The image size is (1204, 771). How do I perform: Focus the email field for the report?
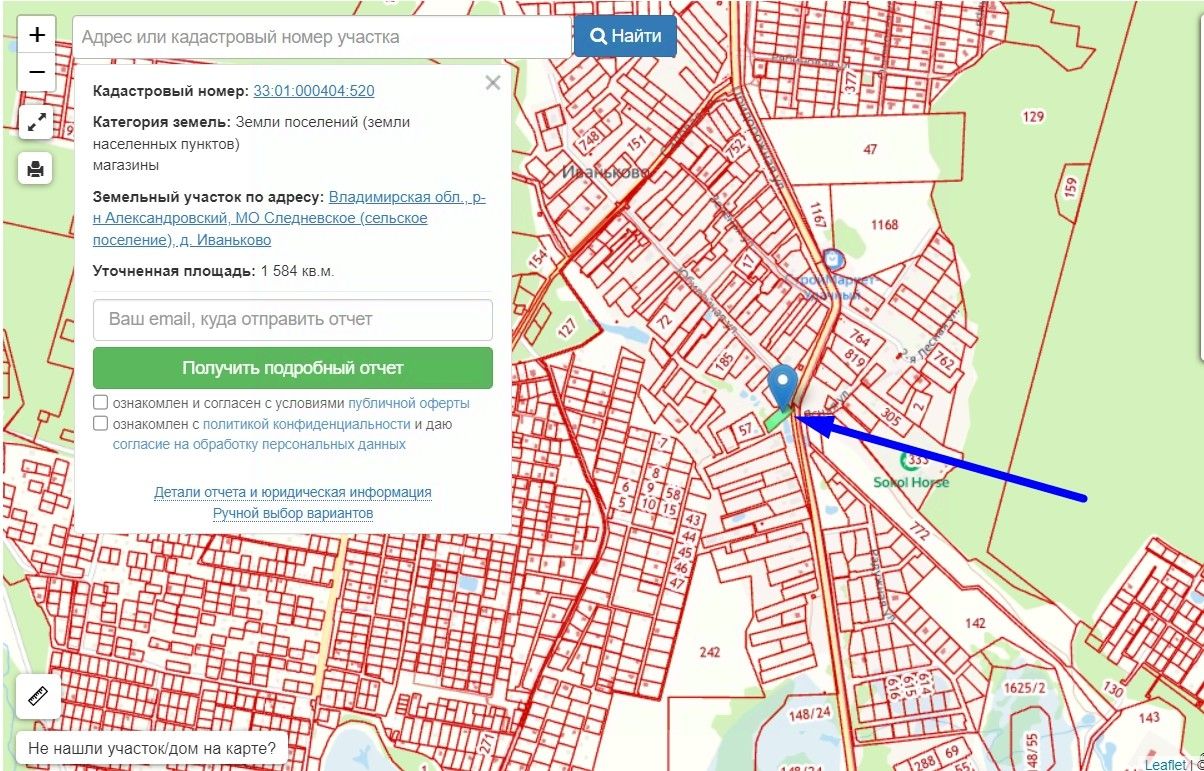(x=293, y=320)
